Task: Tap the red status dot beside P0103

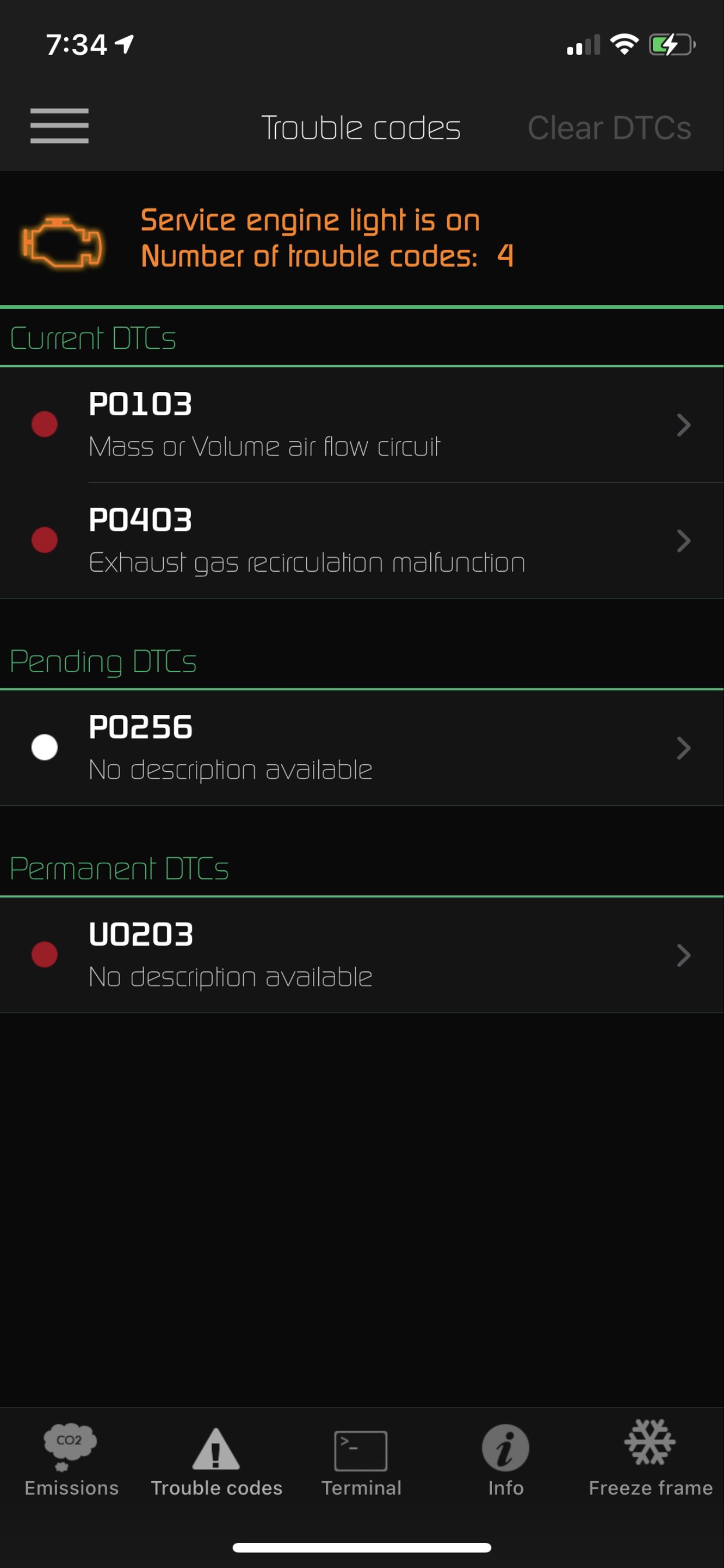Action: click(x=43, y=424)
